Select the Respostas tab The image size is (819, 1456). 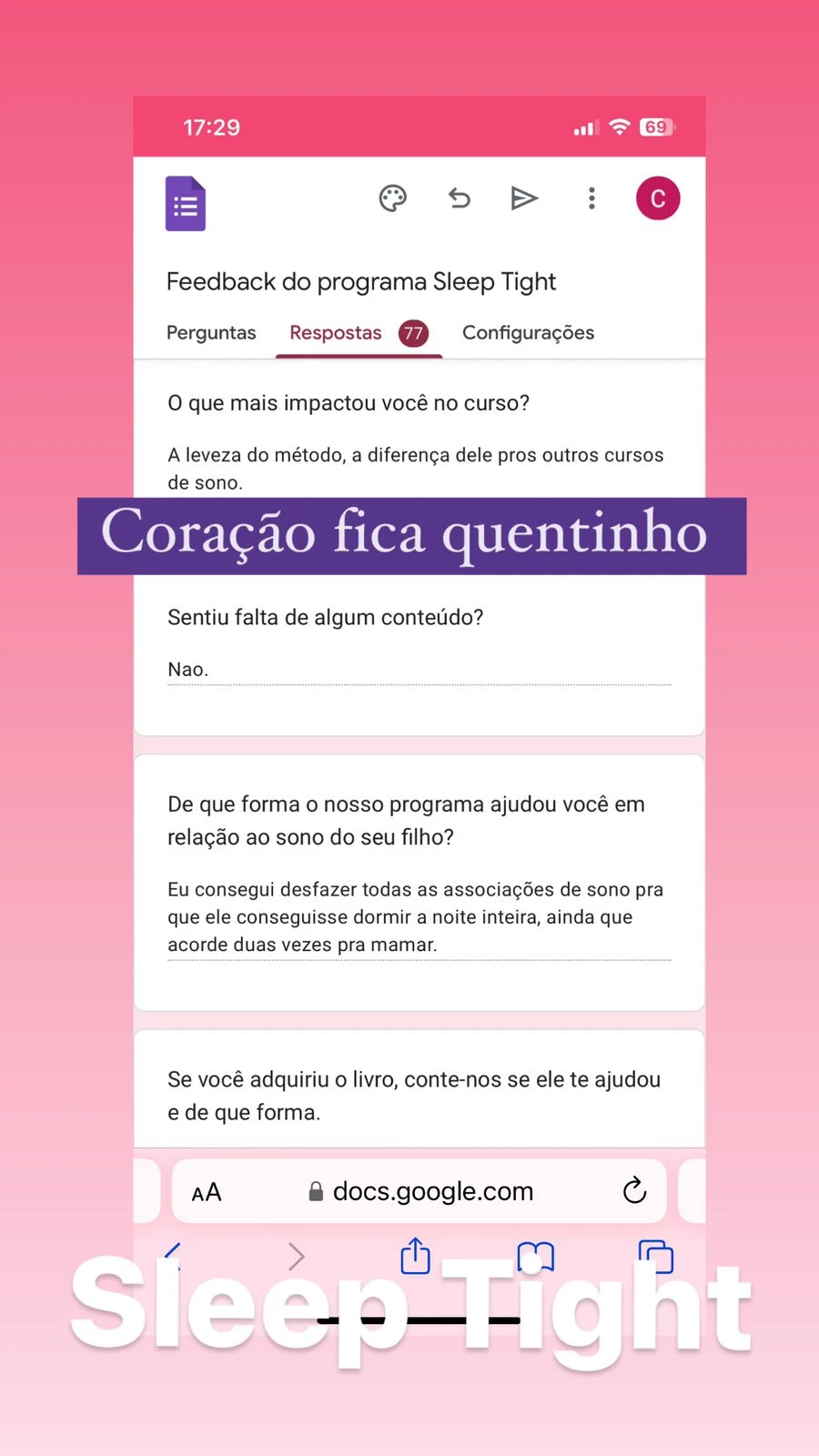pyautogui.click(x=335, y=333)
